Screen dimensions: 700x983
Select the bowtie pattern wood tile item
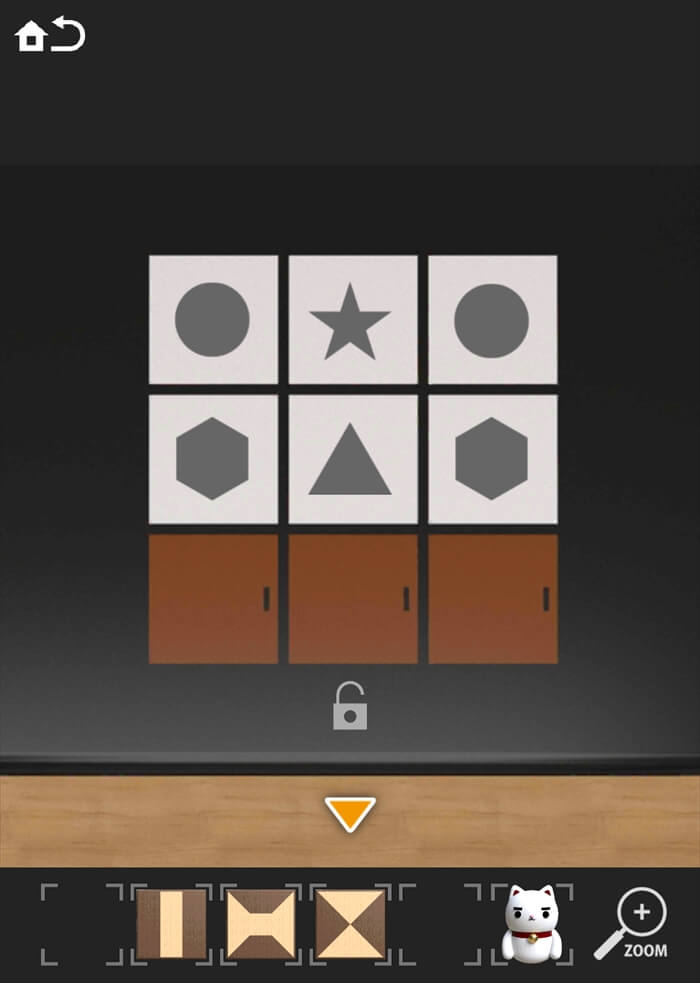[261, 924]
